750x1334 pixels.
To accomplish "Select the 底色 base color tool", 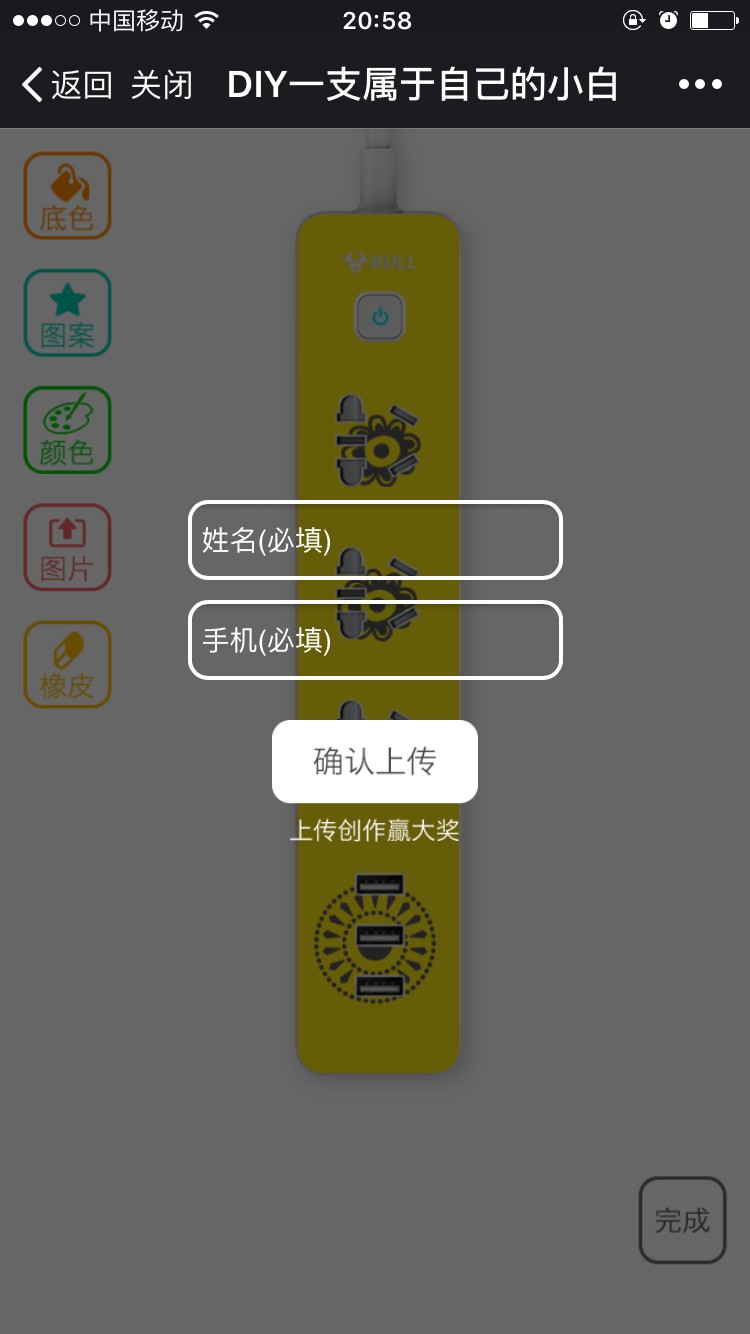I will pos(67,196).
